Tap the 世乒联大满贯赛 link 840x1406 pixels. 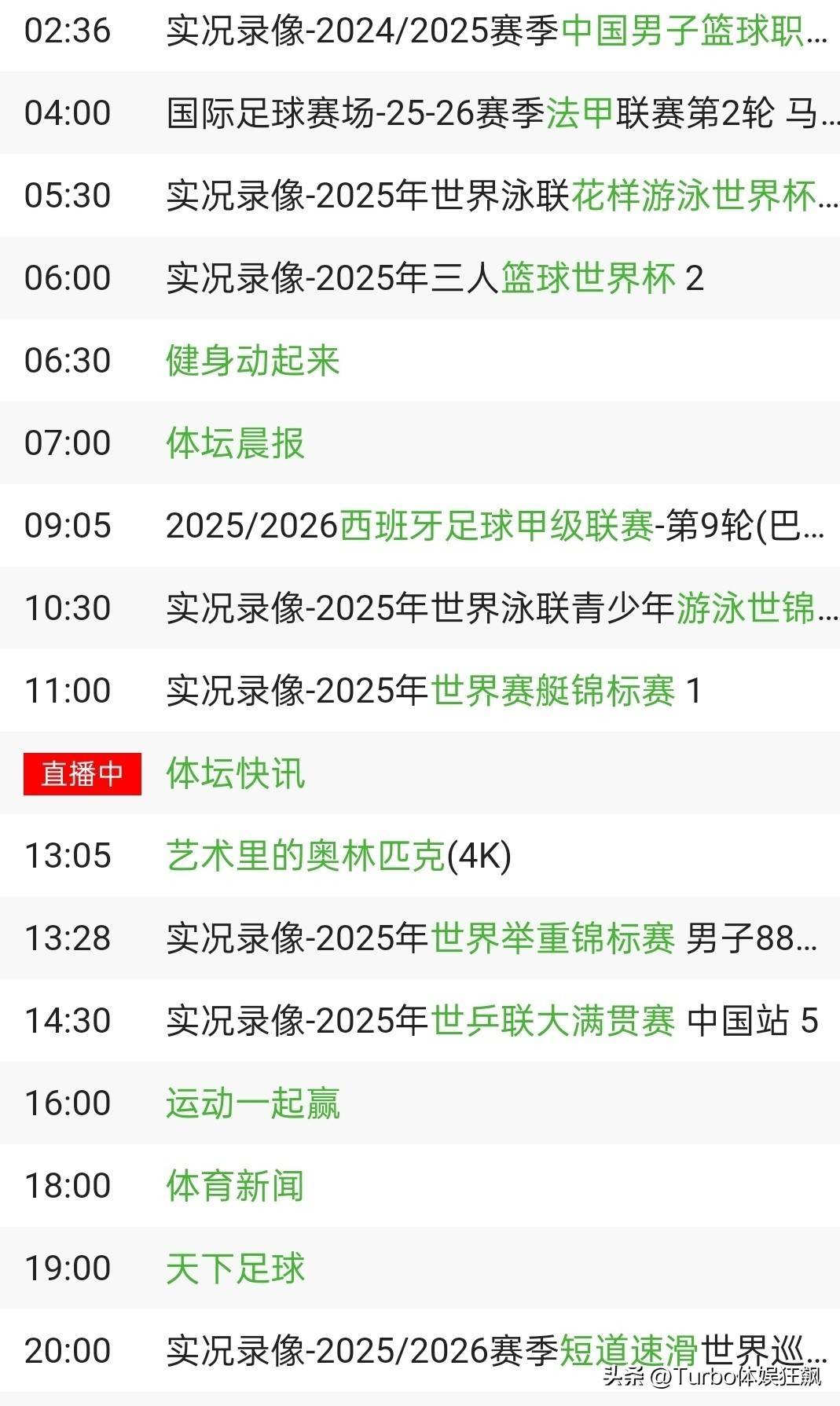pos(552,1021)
